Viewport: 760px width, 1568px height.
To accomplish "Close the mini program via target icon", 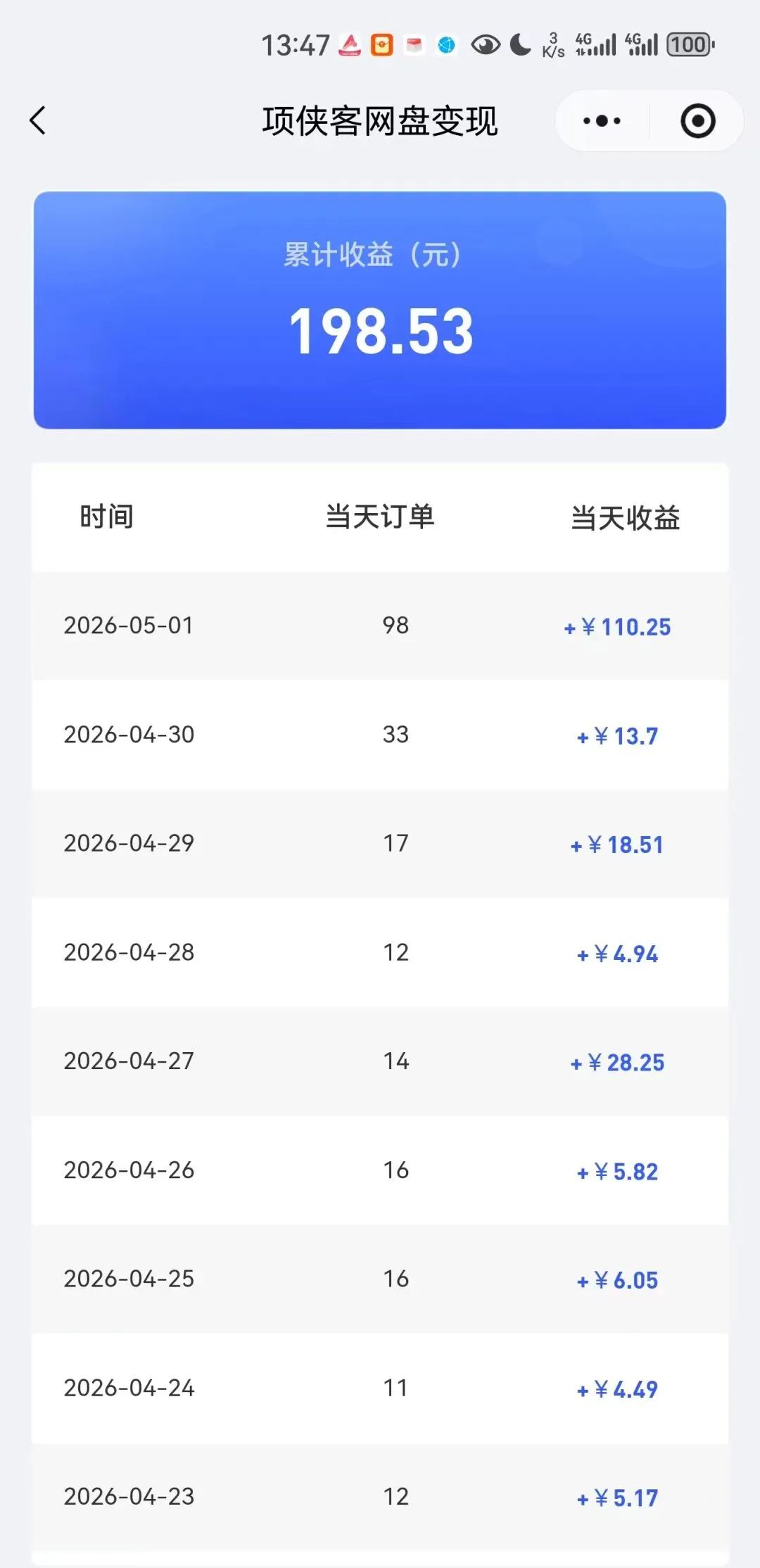I will click(698, 121).
